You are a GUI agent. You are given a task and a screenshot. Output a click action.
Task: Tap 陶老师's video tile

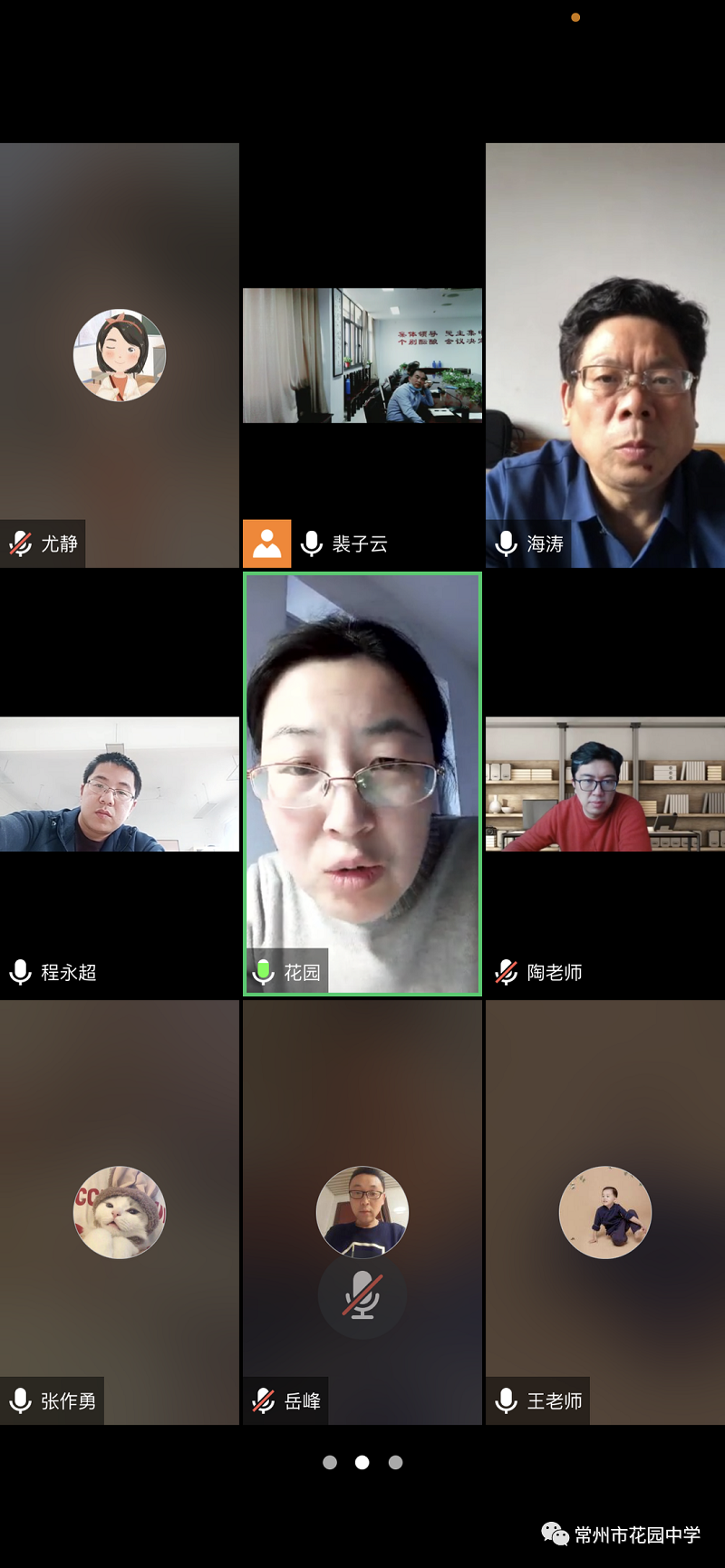604,784
